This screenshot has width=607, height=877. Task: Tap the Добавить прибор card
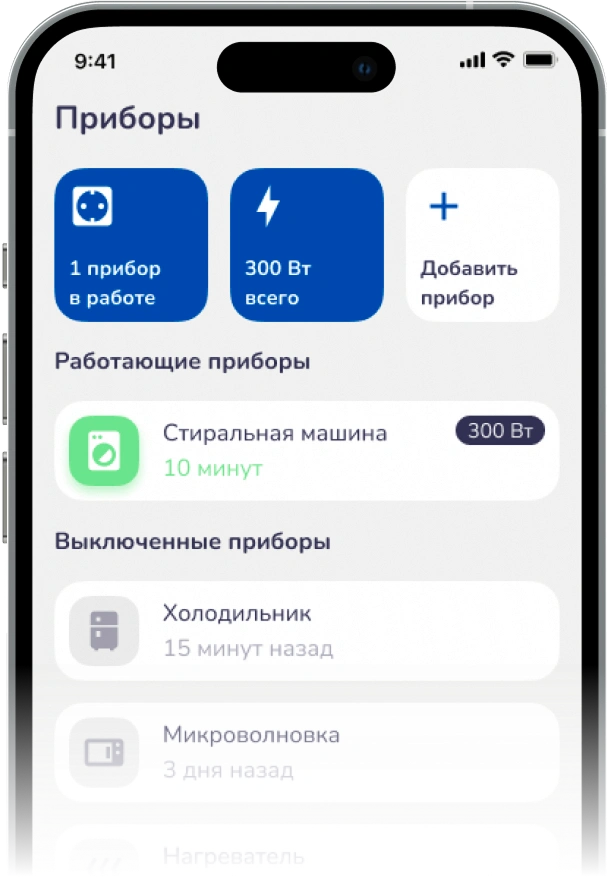click(x=482, y=245)
